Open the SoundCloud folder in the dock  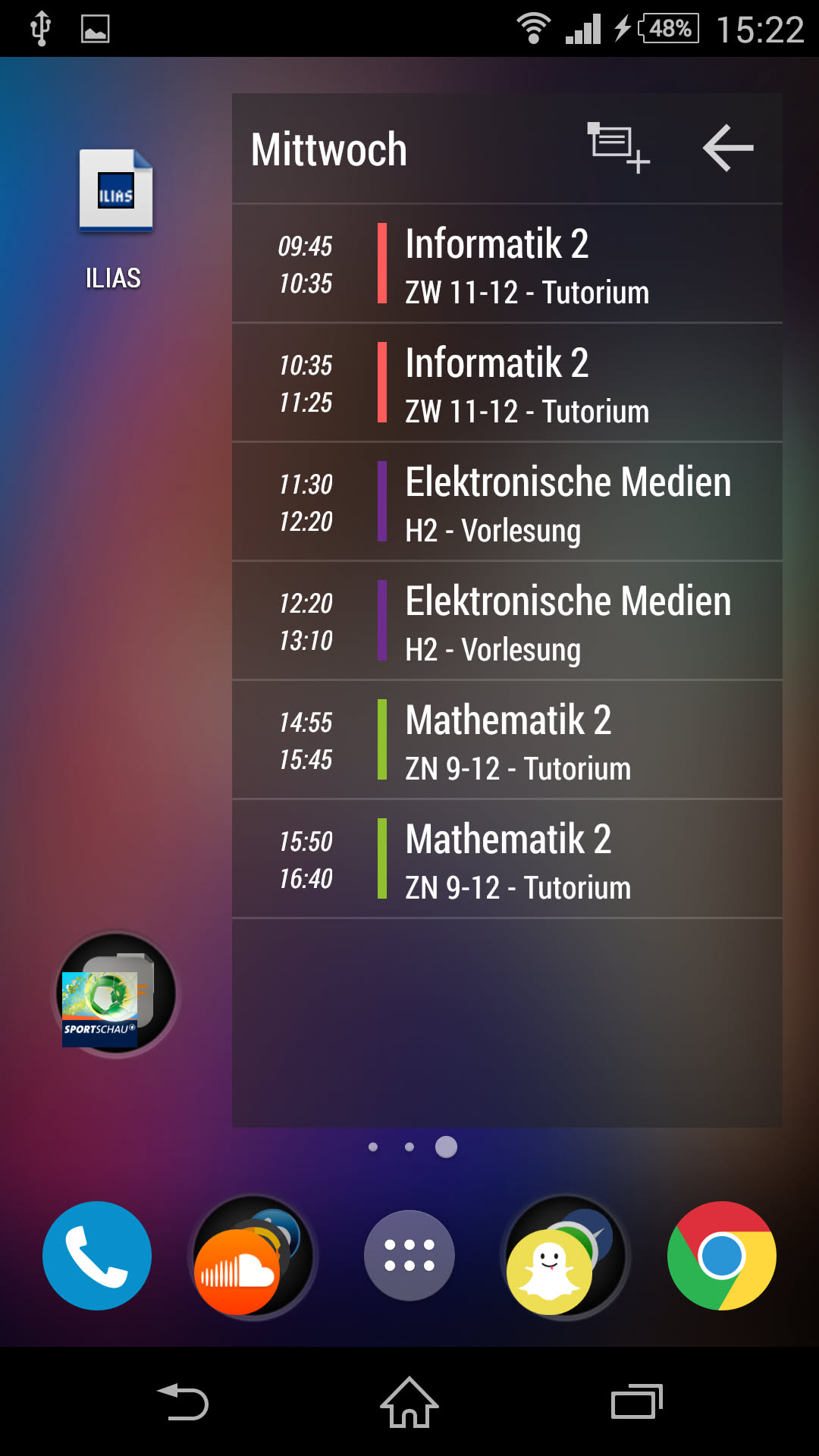pyautogui.click(x=253, y=1257)
